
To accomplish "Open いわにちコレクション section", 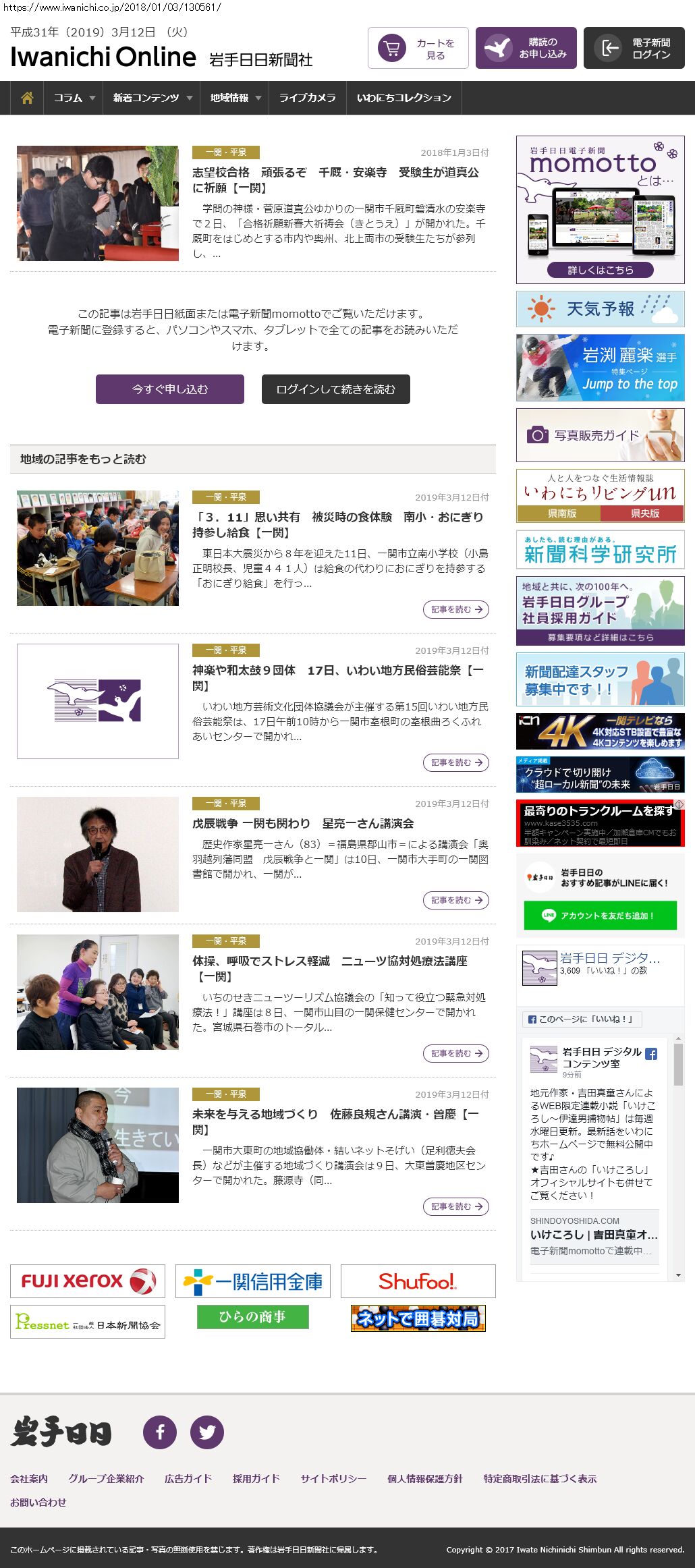I will (x=404, y=98).
